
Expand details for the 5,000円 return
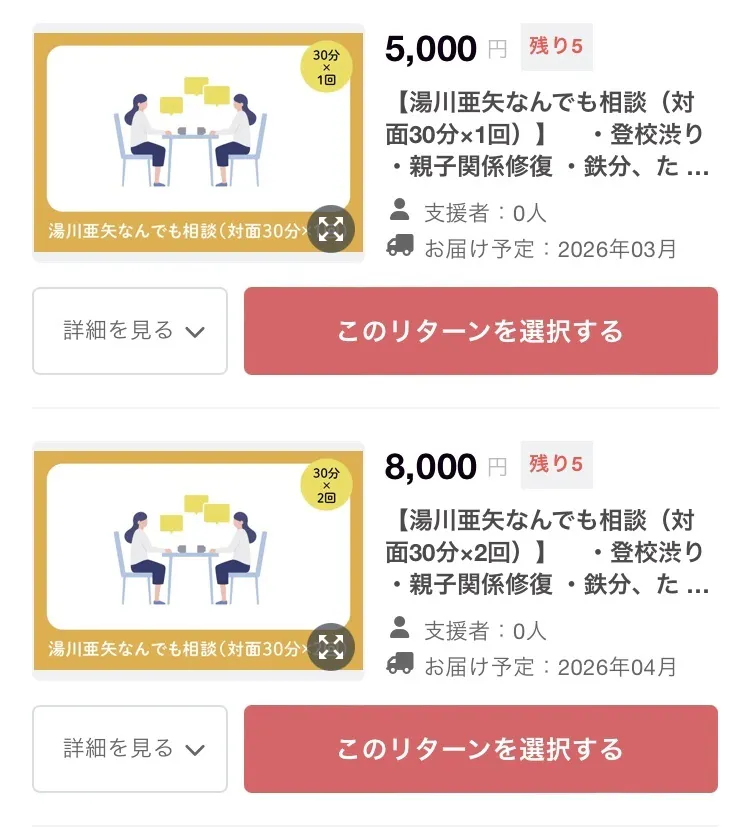(130, 331)
